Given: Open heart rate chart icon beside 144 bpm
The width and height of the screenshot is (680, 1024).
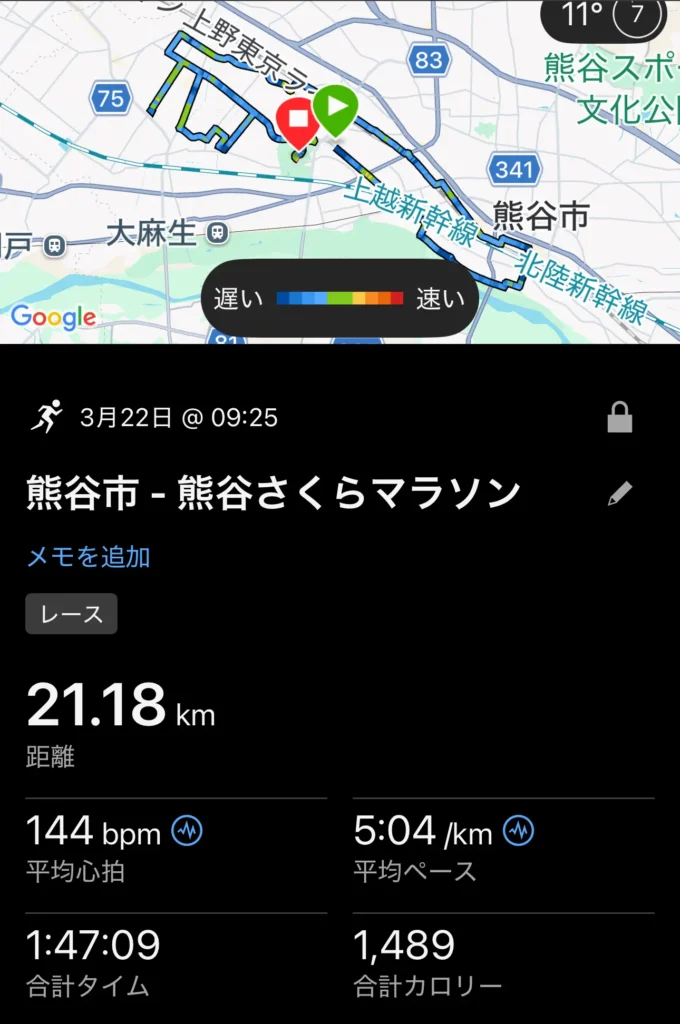Looking at the screenshot, I should [x=187, y=831].
